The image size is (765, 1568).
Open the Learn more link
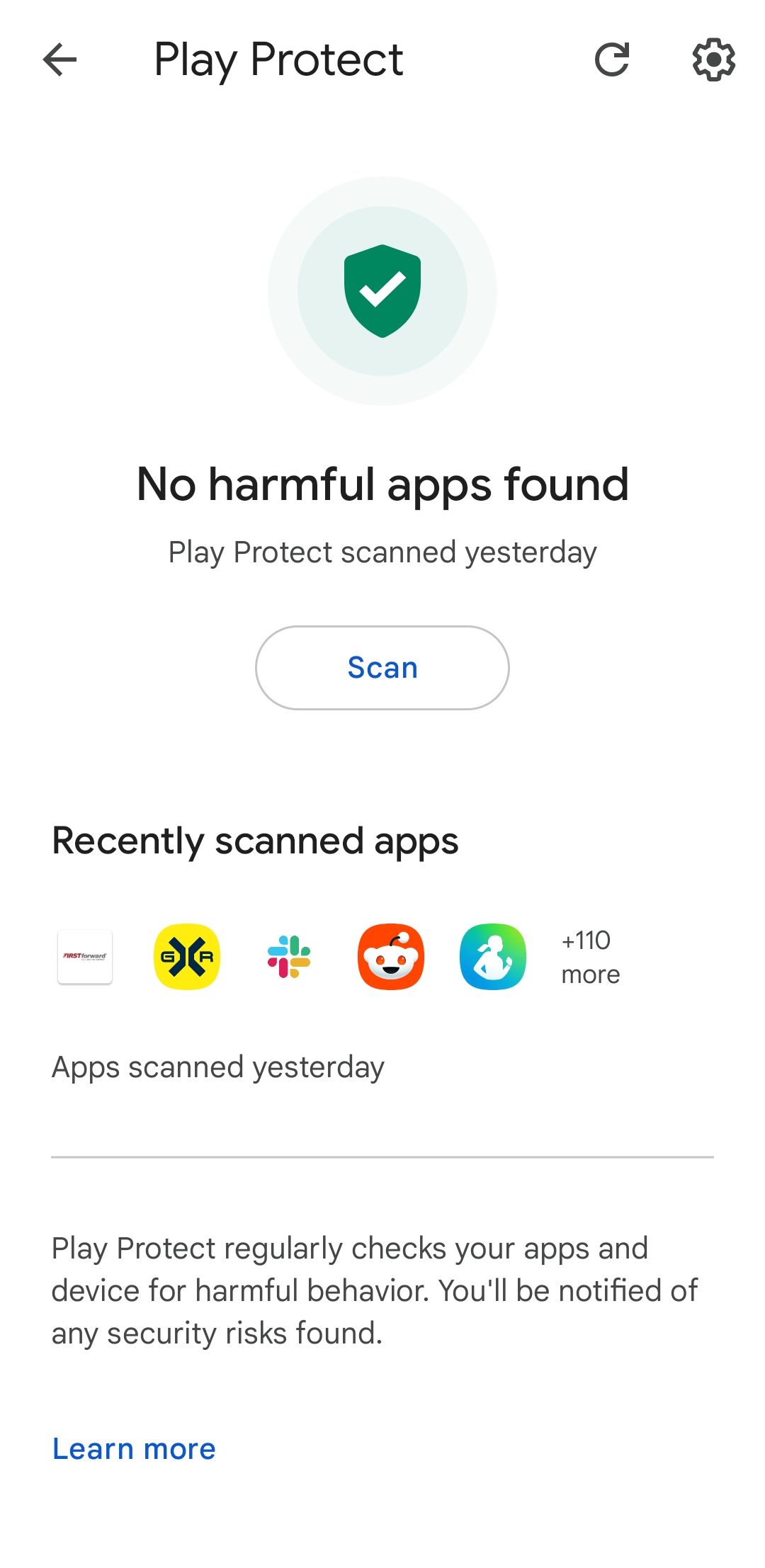(x=132, y=1448)
